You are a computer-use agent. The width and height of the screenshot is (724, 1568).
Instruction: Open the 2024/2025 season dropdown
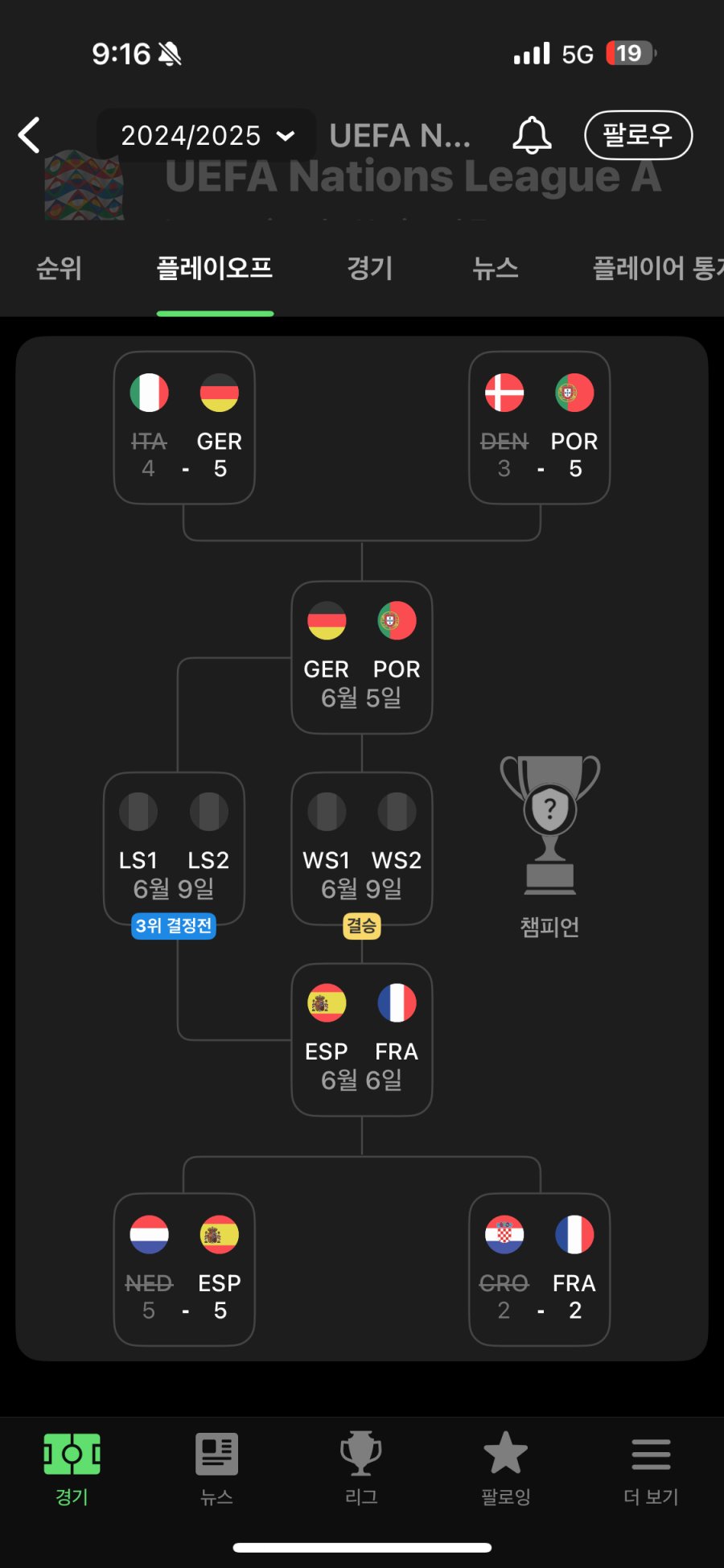click(206, 135)
